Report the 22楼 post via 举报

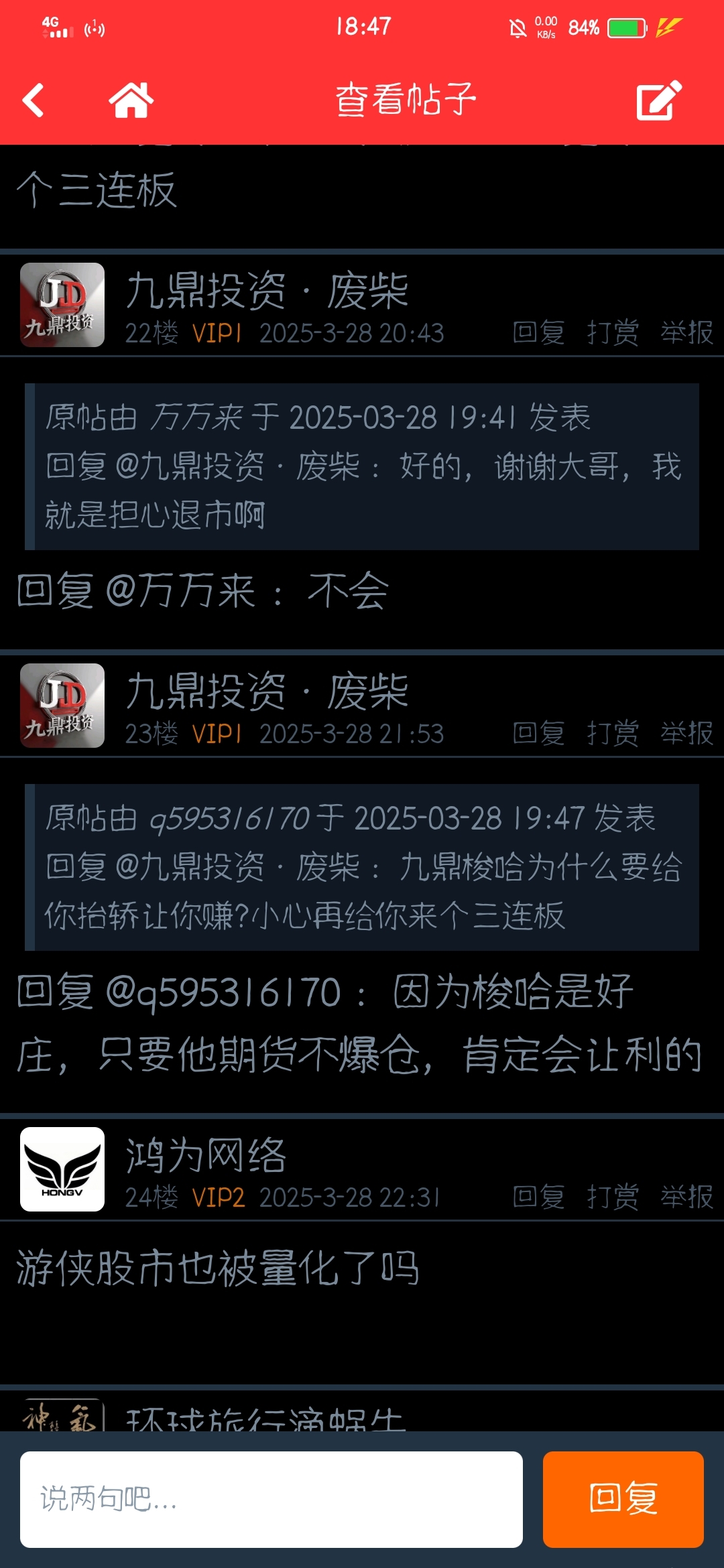686,332
